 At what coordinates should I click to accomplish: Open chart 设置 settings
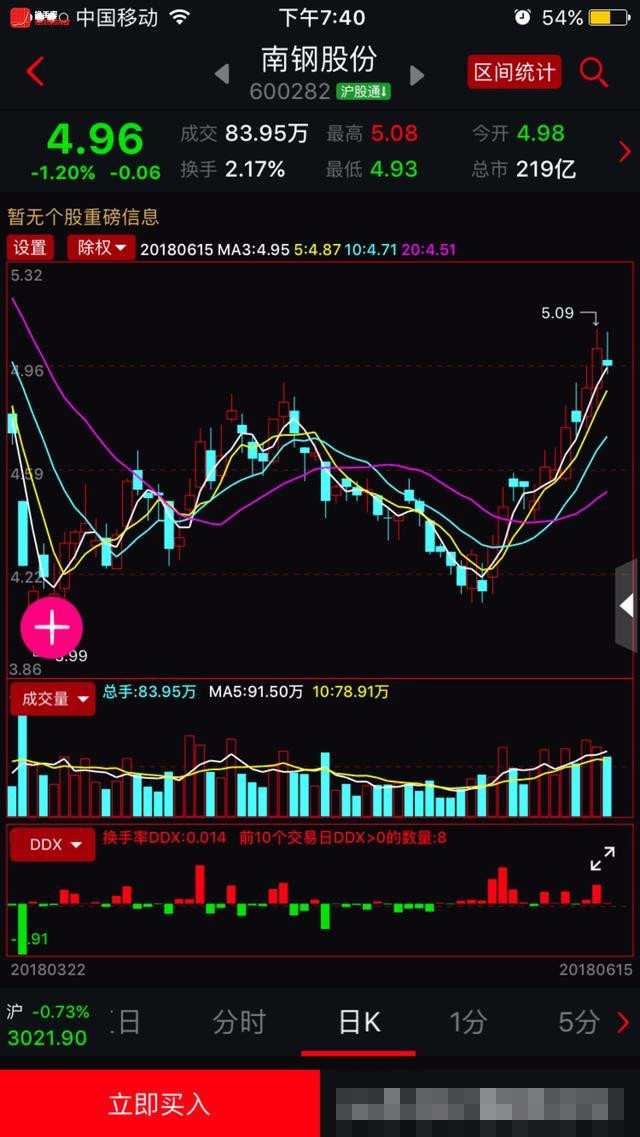coord(30,247)
